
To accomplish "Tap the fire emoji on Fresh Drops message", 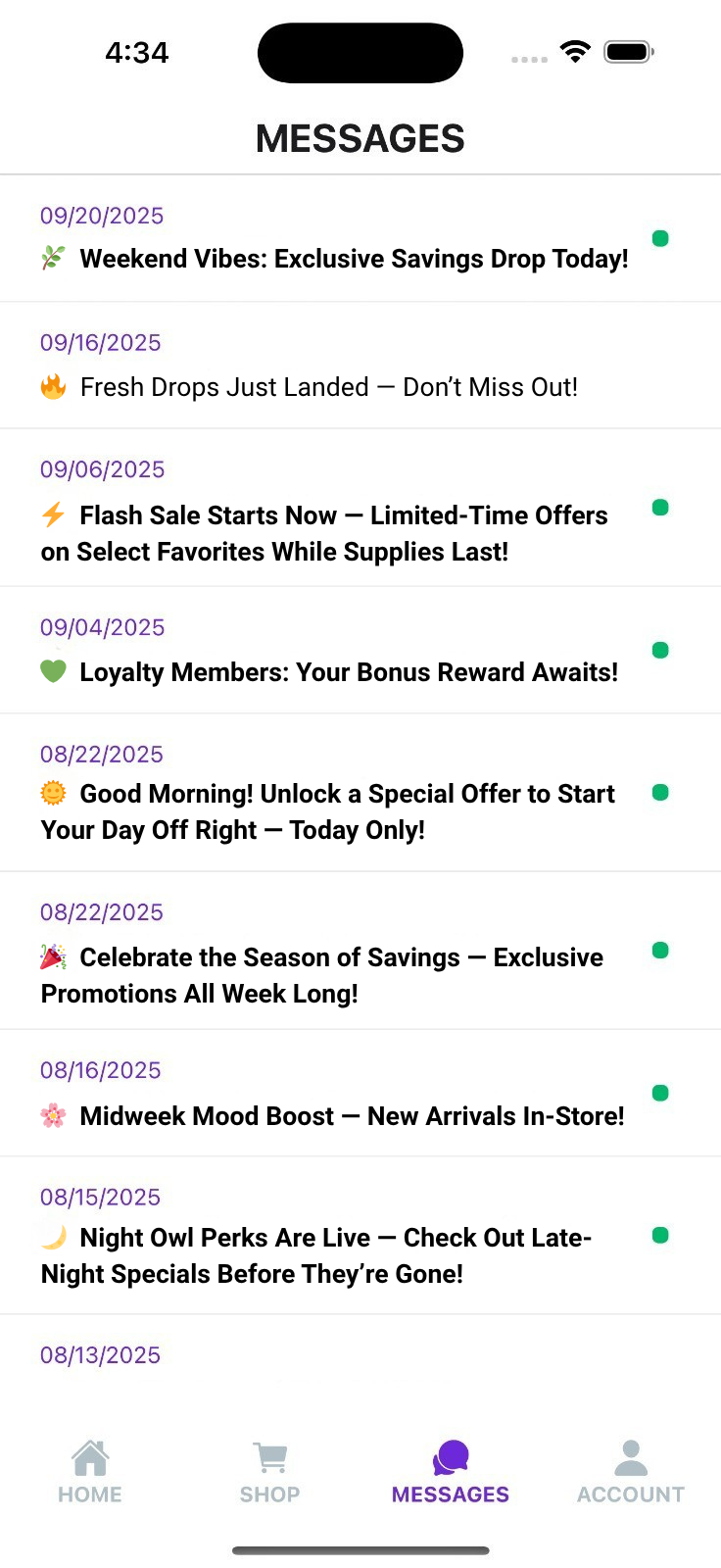I will (54, 386).
